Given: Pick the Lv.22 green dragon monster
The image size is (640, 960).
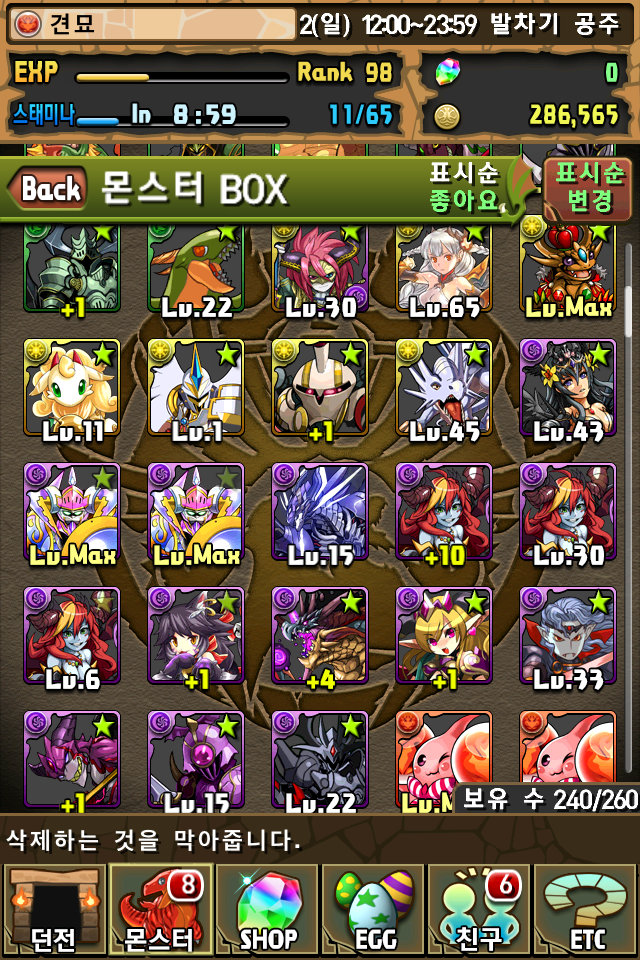Looking at the screenshot, I should pyautogui.click(x=196, y=270).
